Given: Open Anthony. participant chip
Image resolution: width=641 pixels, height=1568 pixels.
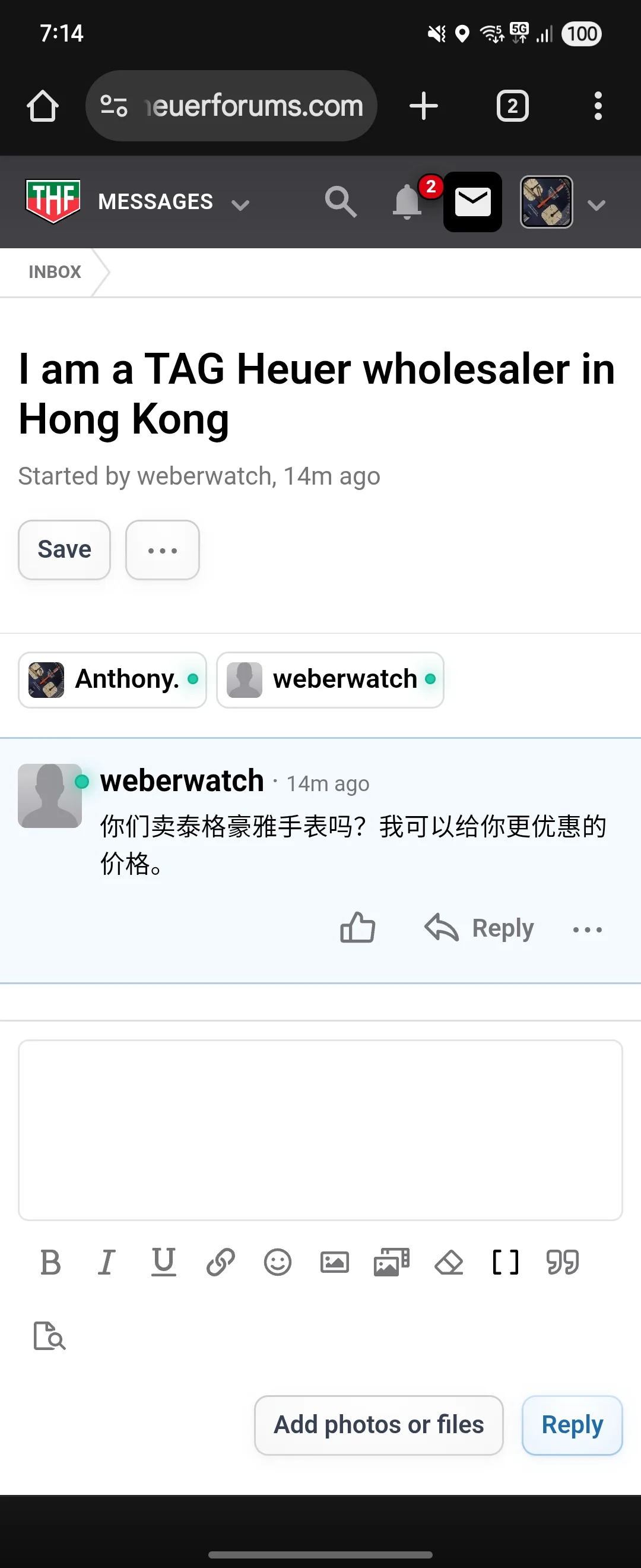Looking at the screenshot, I should click(113, 679).
